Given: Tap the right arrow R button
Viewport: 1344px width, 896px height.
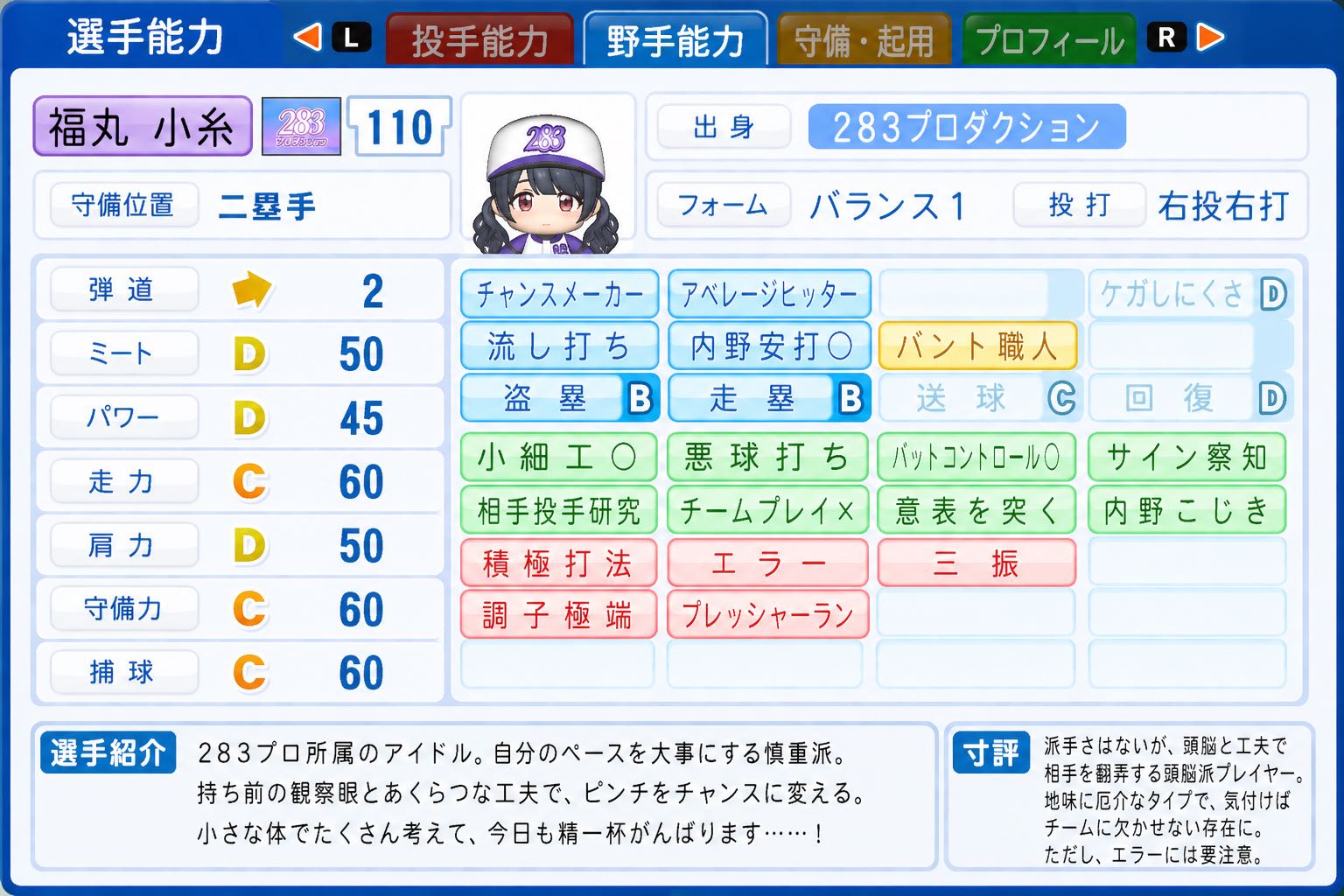Looking at the screenshot, I should pyautogui.click(x=1186, y=38).
